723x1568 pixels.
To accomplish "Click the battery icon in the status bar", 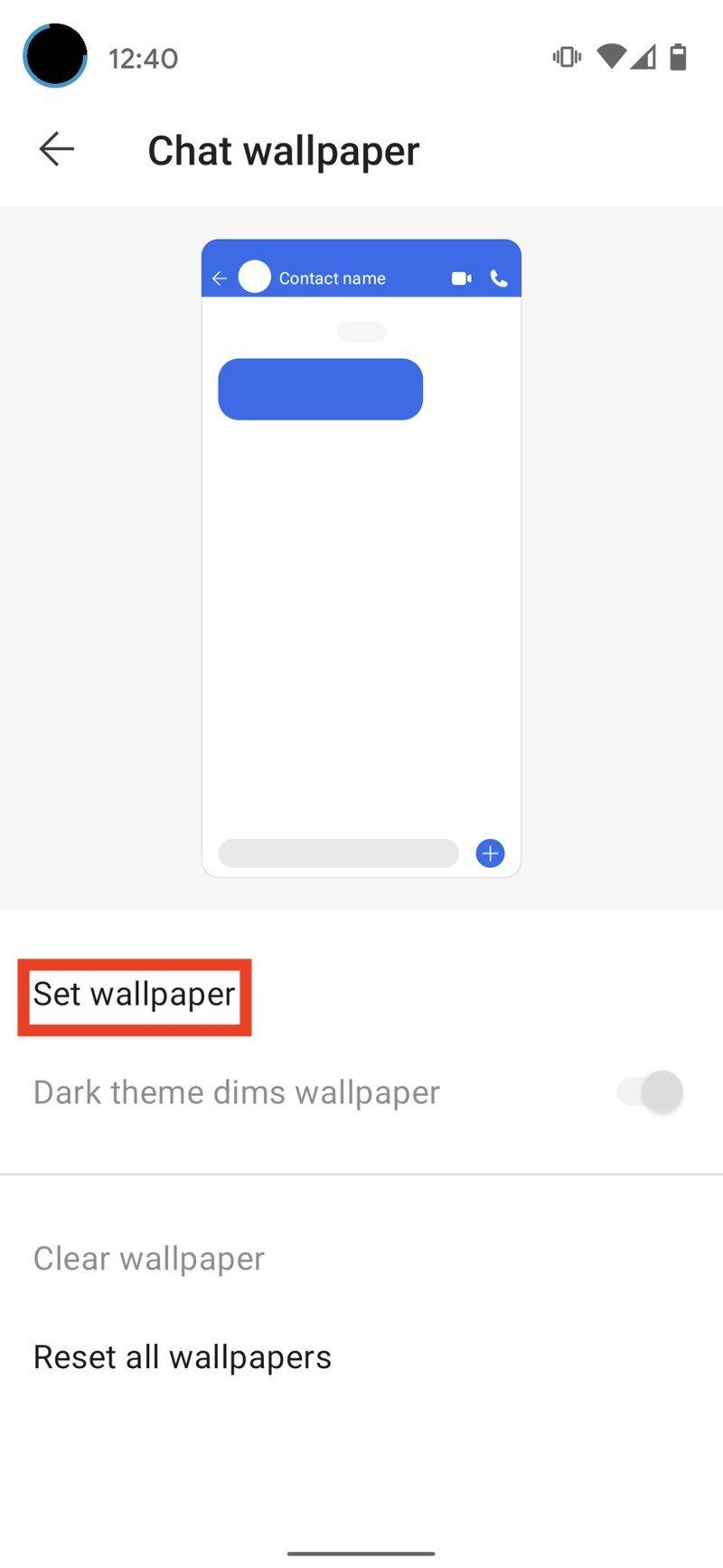I will [x=680, y=56].
